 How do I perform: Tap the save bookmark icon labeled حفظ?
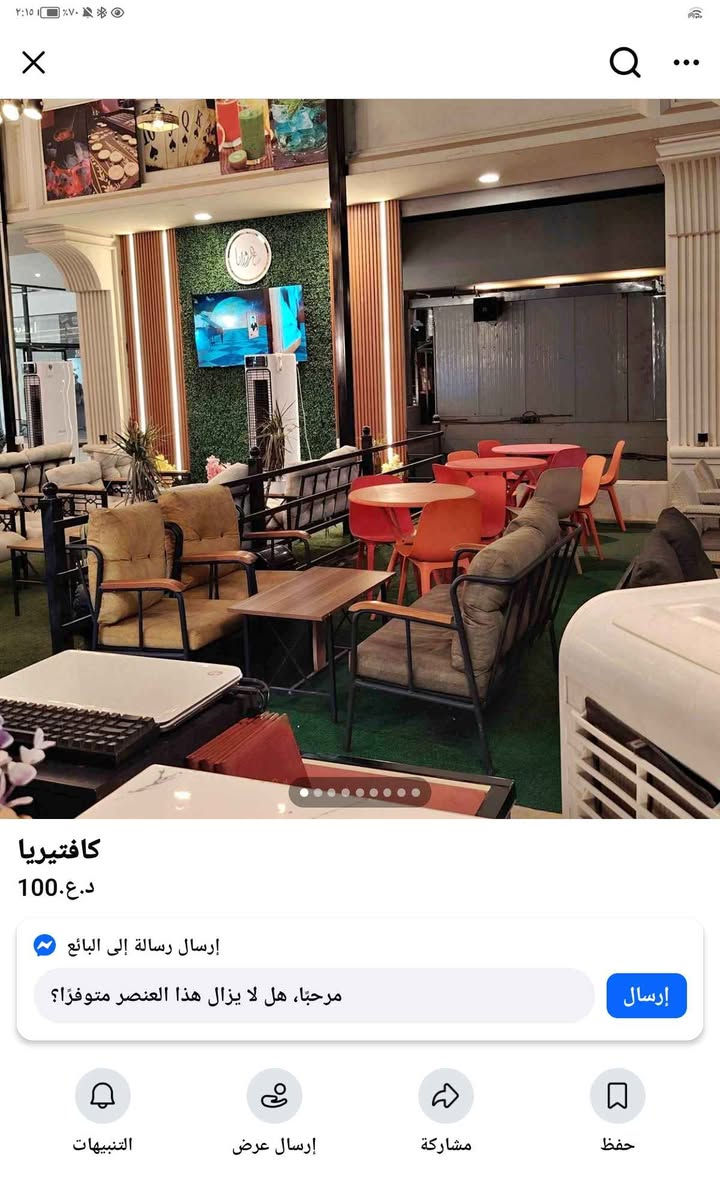[x=617, y=1097]
